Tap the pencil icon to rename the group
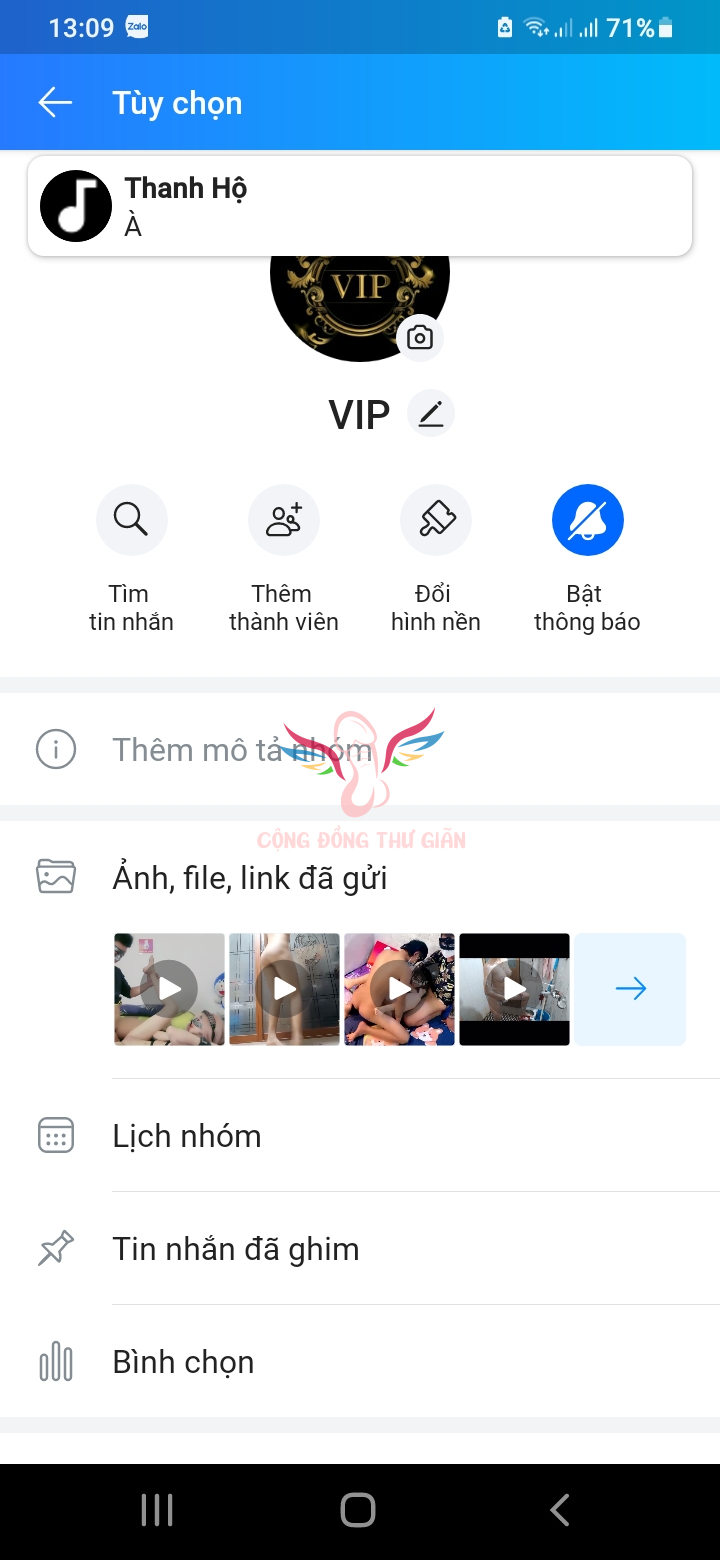The width and height of the screenshot is (720, 1560). point(430,413)
